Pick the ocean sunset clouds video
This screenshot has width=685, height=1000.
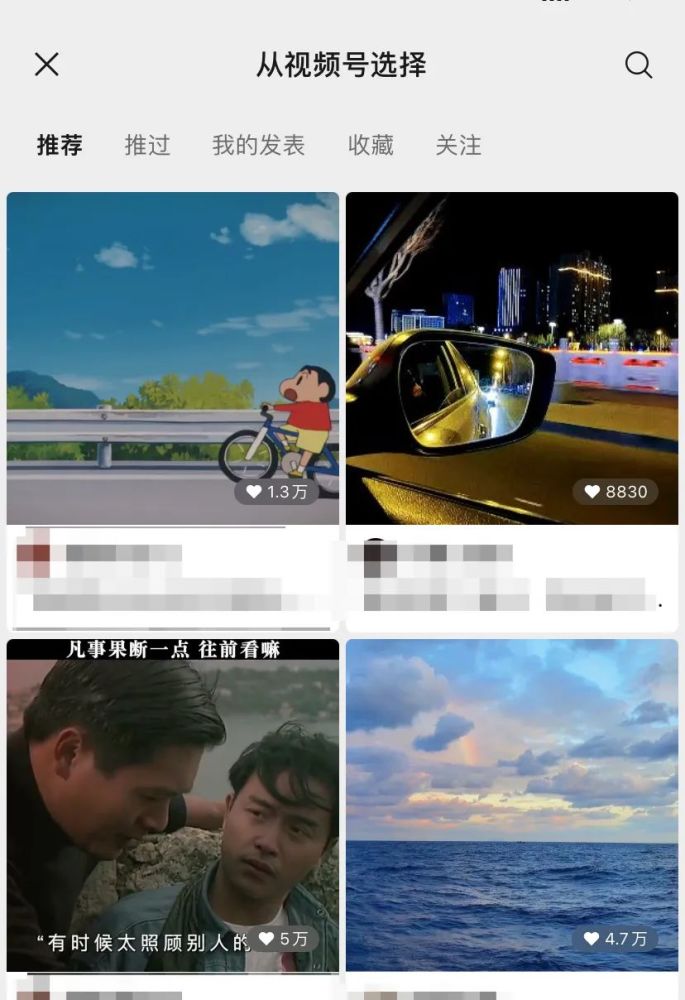pyautogui.click(x=512, y=805)
